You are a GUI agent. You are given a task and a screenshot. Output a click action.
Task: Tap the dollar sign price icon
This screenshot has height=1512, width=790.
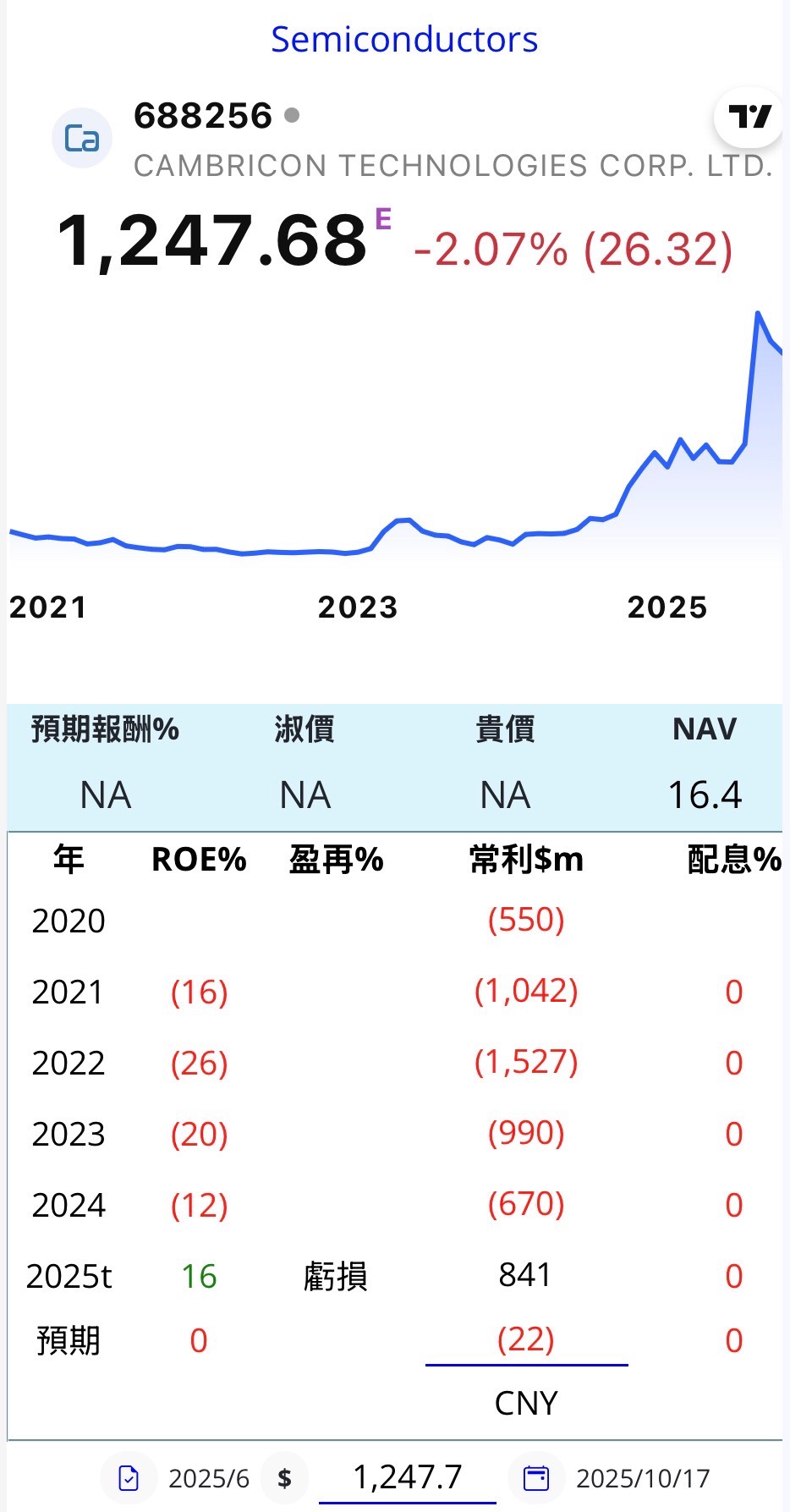[285, 1478]
